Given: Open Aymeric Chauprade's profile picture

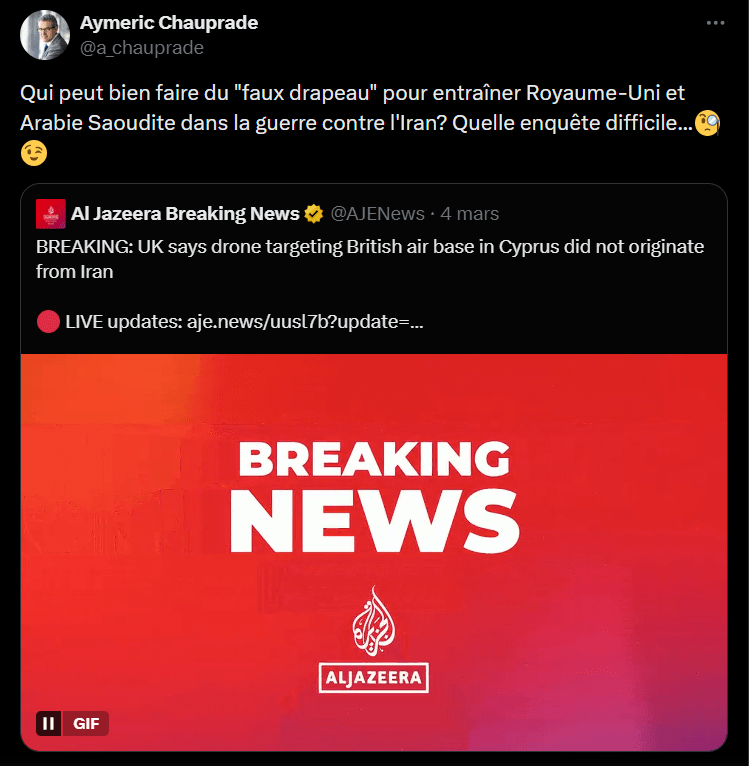Looking at the screenshot, I should tap(45, 35).
